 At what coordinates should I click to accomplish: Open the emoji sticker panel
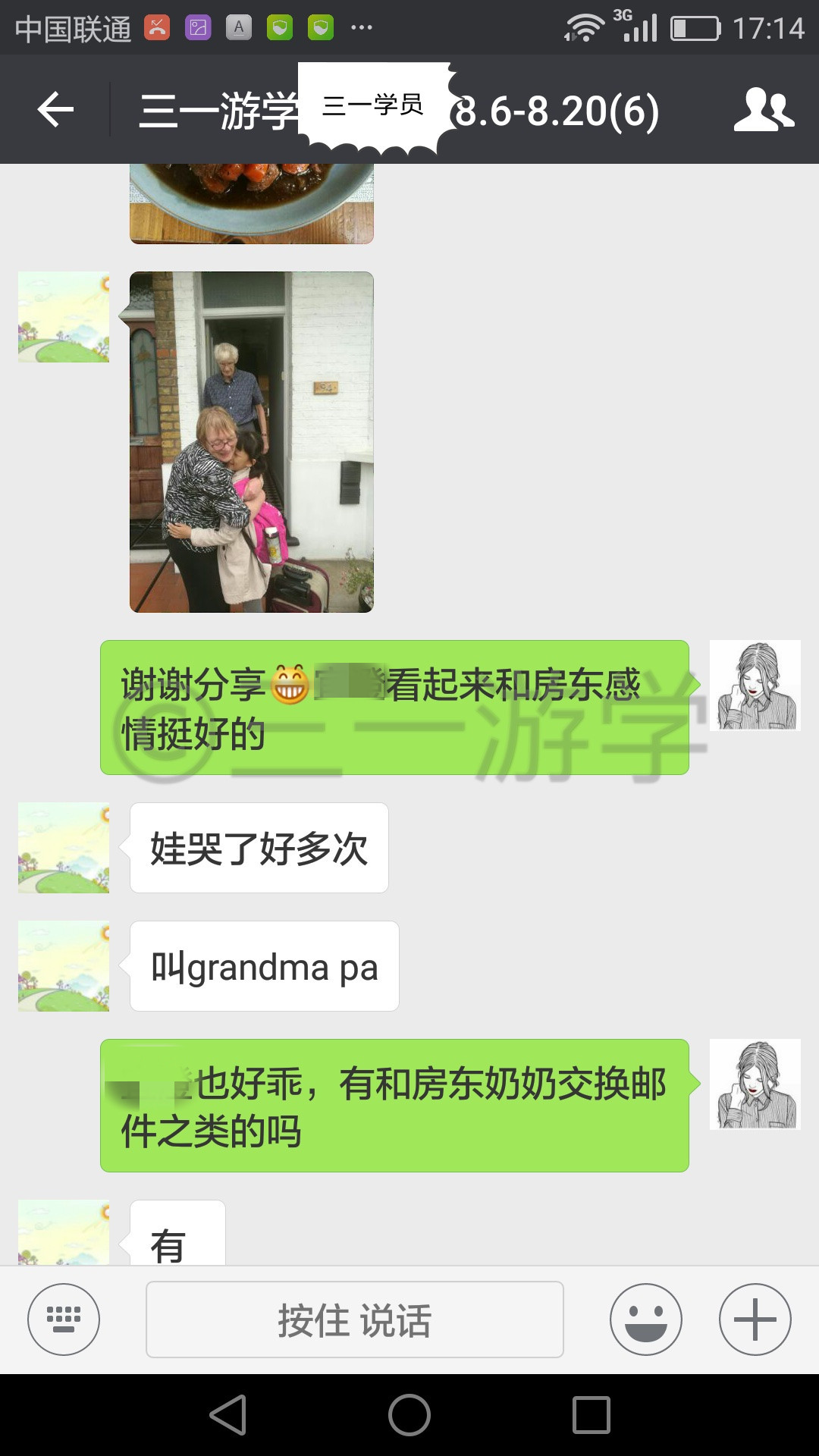tap(646, 1319)
